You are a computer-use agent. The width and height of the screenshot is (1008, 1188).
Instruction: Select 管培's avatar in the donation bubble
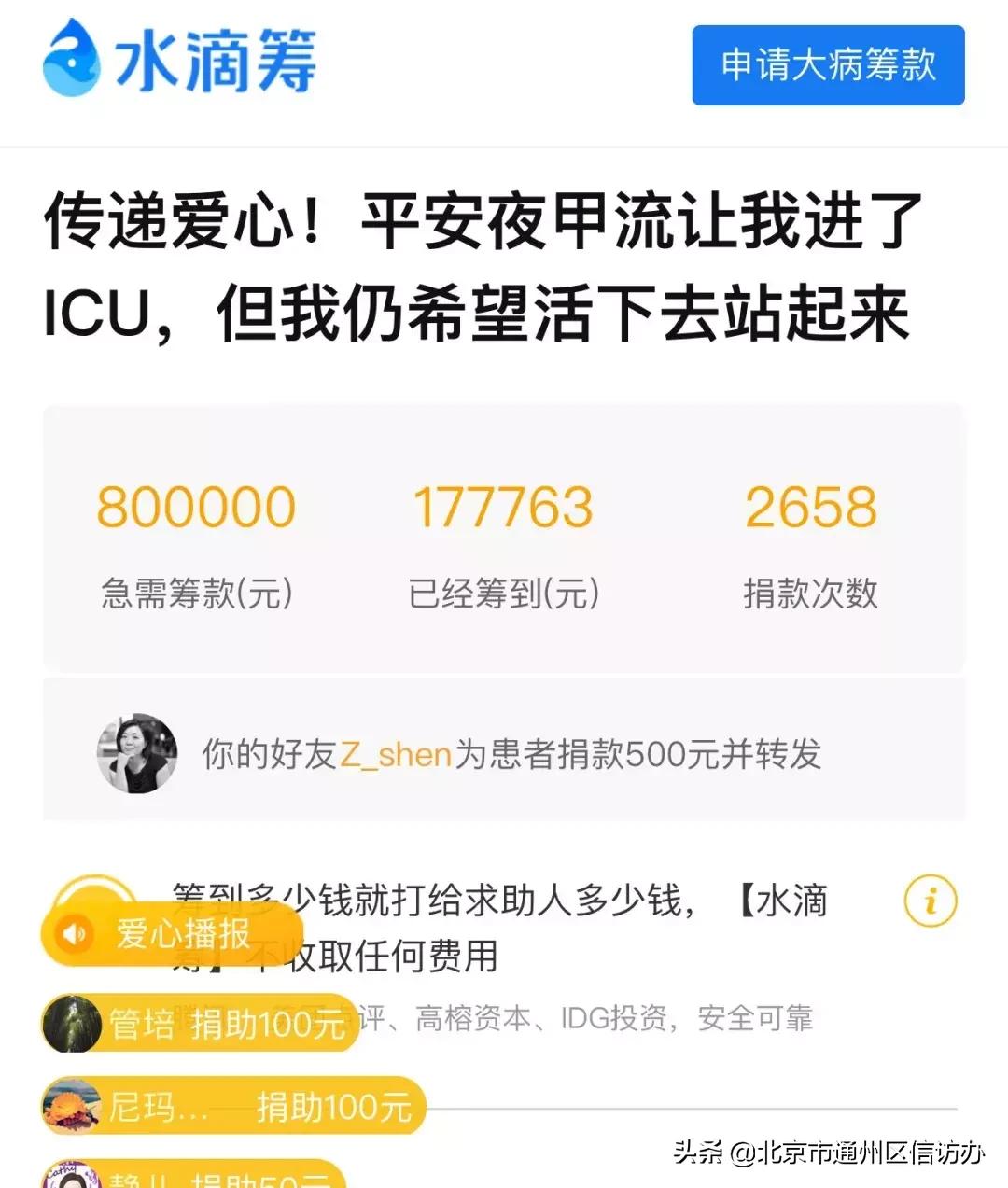[x=75, y=1024]
